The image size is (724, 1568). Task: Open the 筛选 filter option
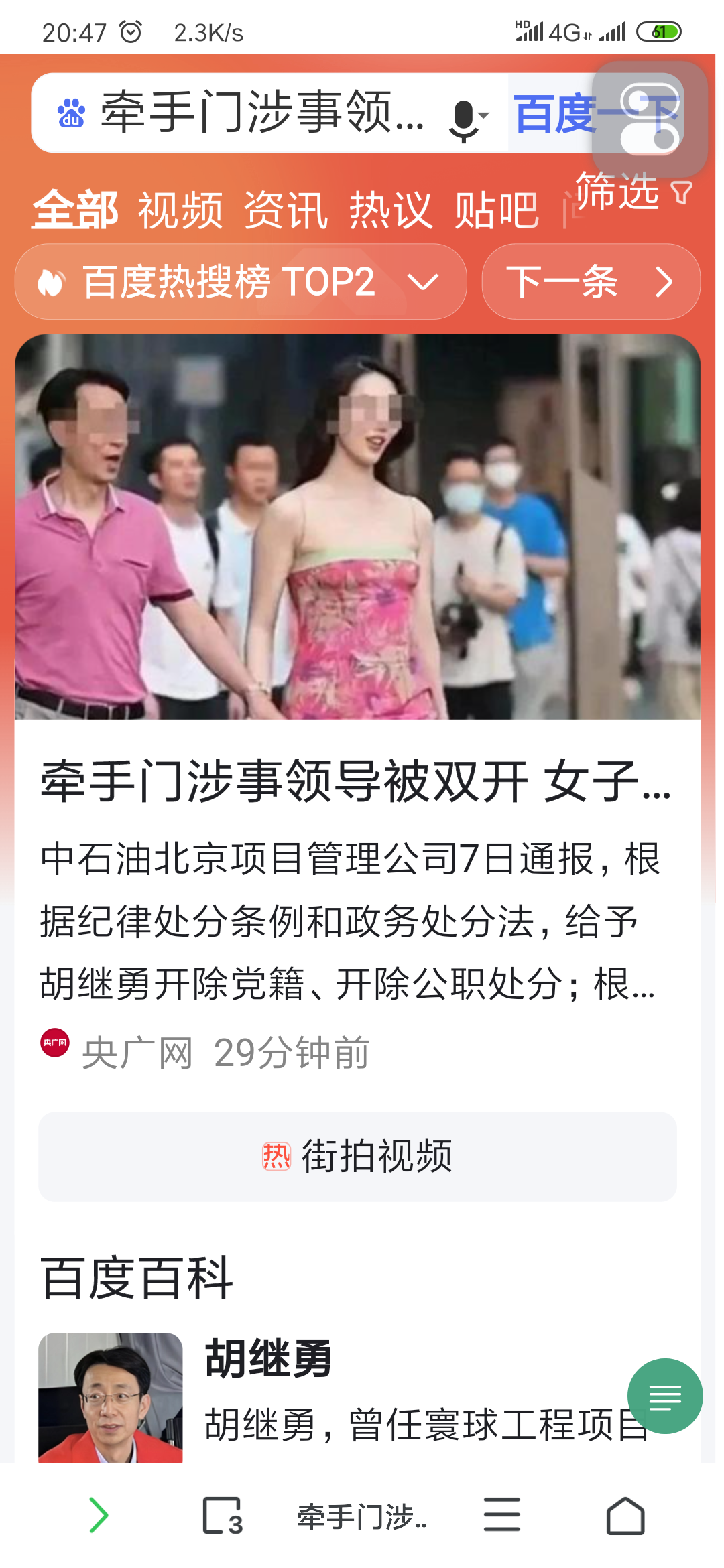[631, 192]
